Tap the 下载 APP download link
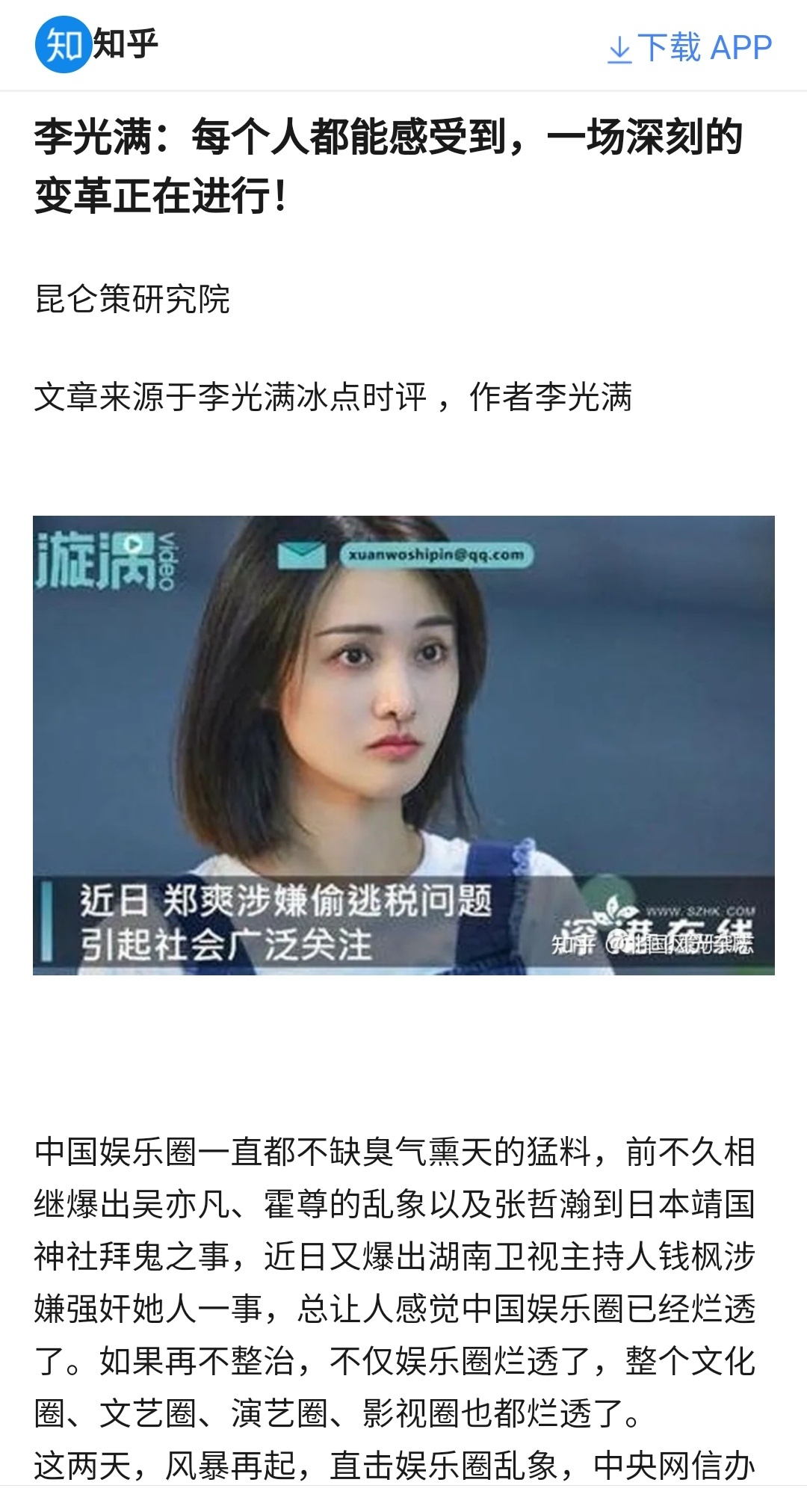 [690, 48]
